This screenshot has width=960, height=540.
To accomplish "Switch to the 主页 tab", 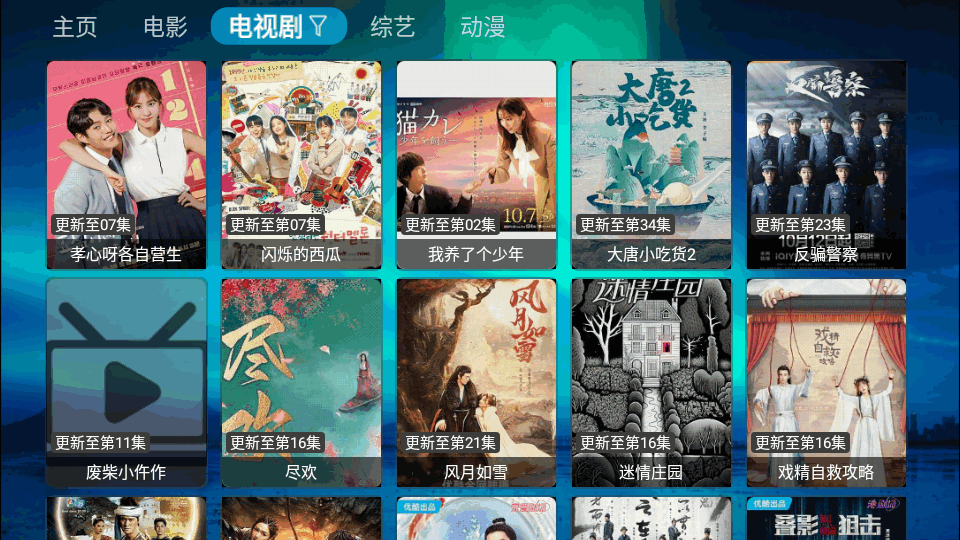I will click(x=75, y=27).
